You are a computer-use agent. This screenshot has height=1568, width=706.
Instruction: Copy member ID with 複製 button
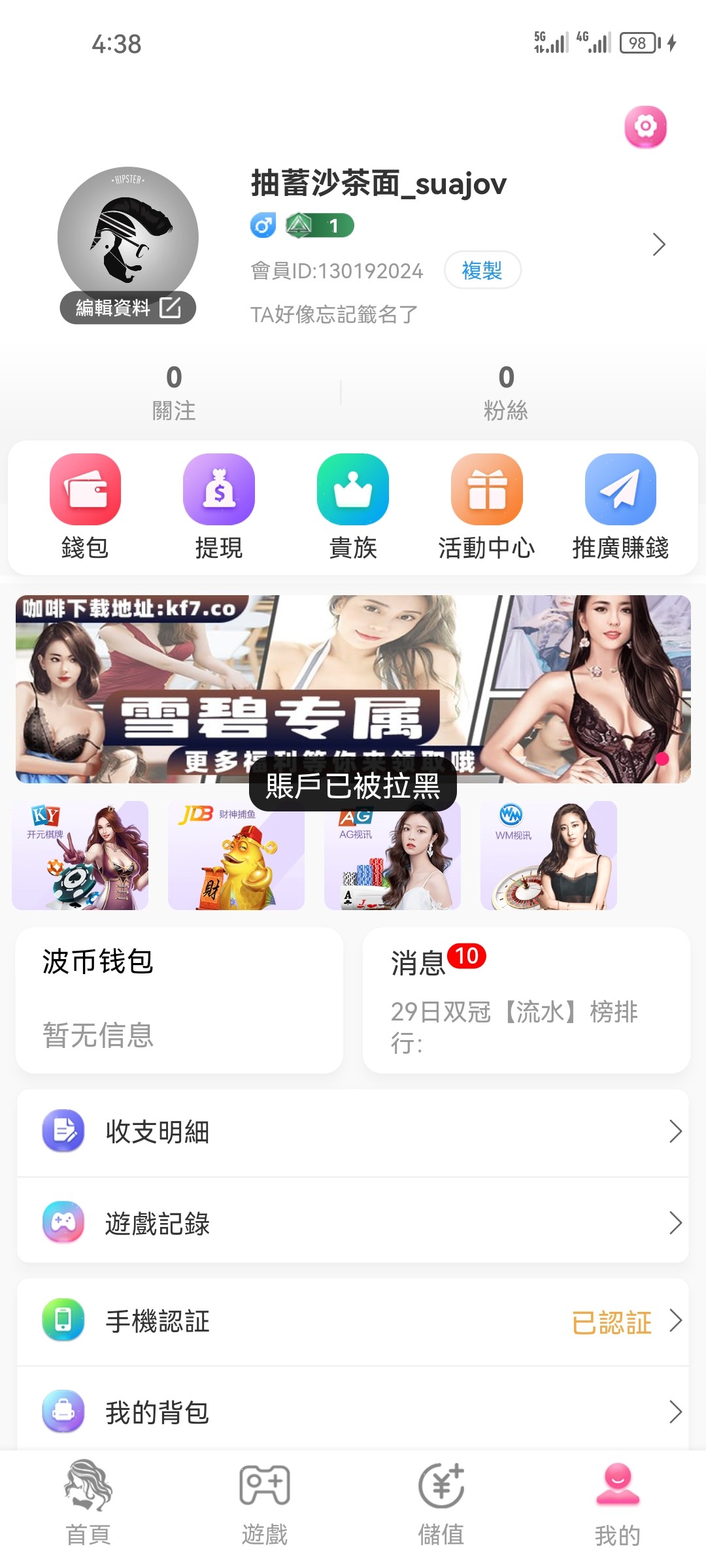coord(482,270)
